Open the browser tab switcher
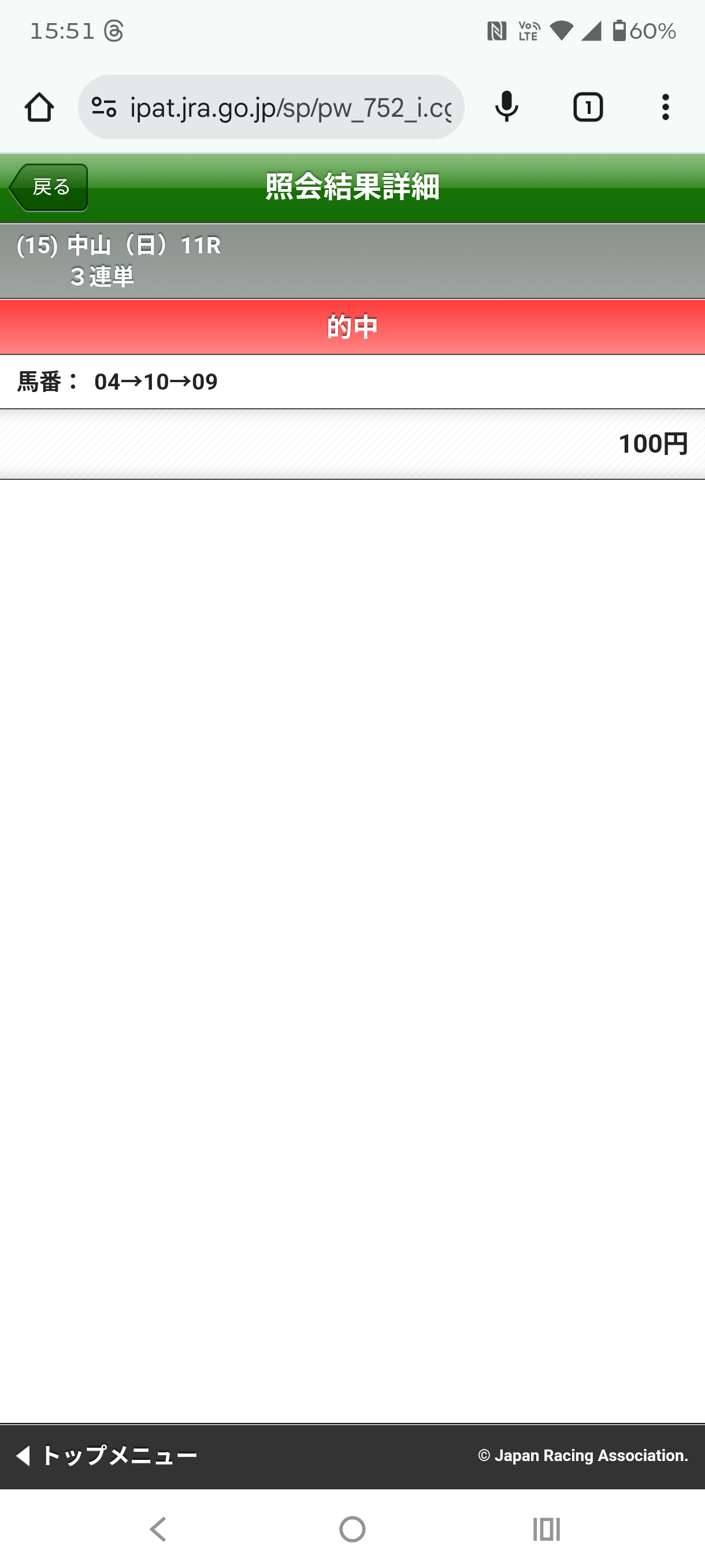 (x=588, y=108)
